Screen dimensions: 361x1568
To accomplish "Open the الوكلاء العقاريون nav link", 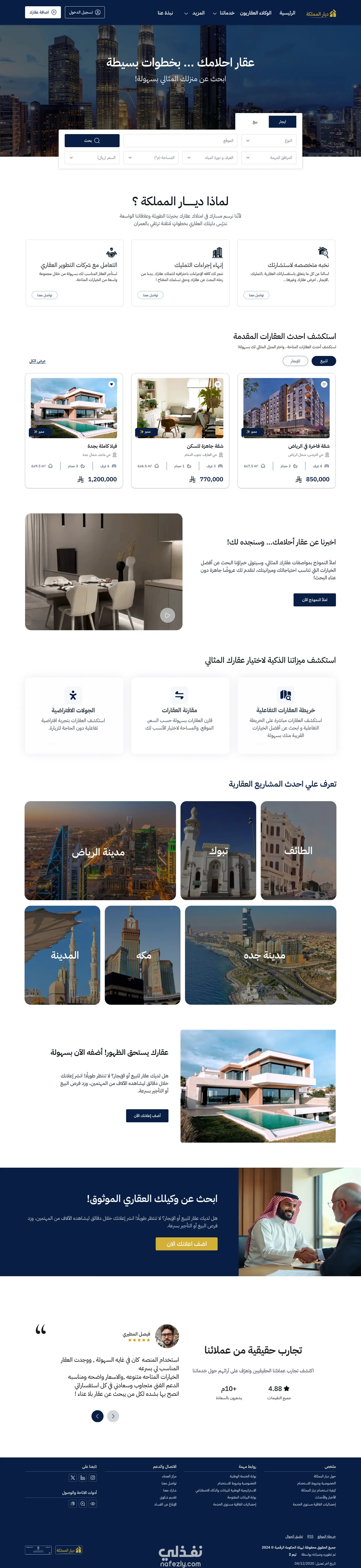I will tap(256, 13).
